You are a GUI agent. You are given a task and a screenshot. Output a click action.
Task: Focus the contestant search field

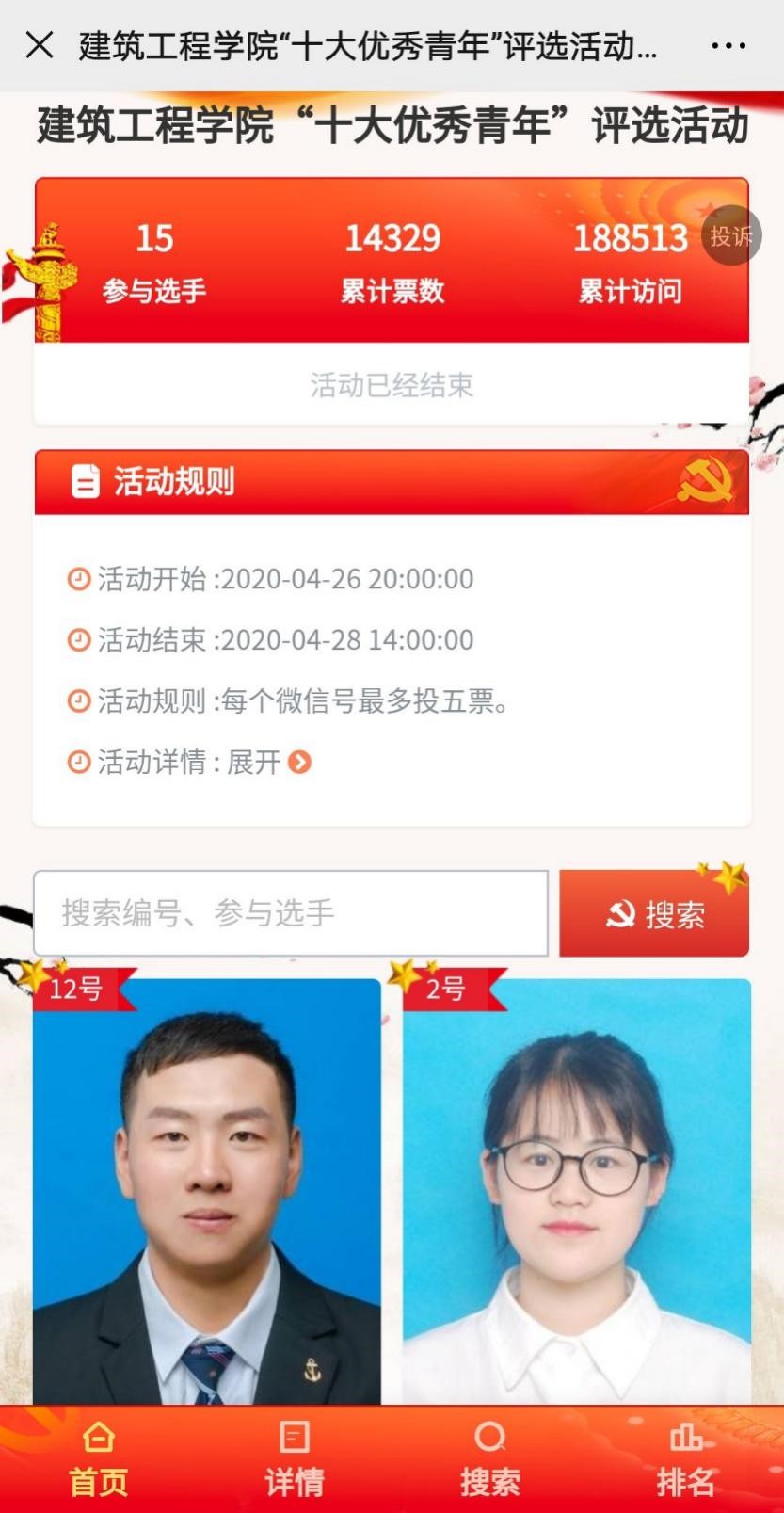pyautogui.click(x=290, y=912)
